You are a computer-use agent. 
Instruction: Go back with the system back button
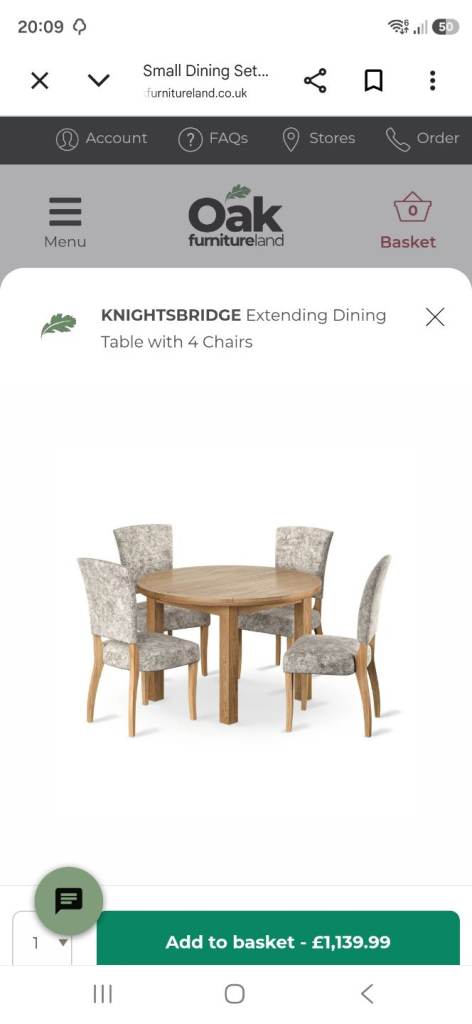click(368, 994)
